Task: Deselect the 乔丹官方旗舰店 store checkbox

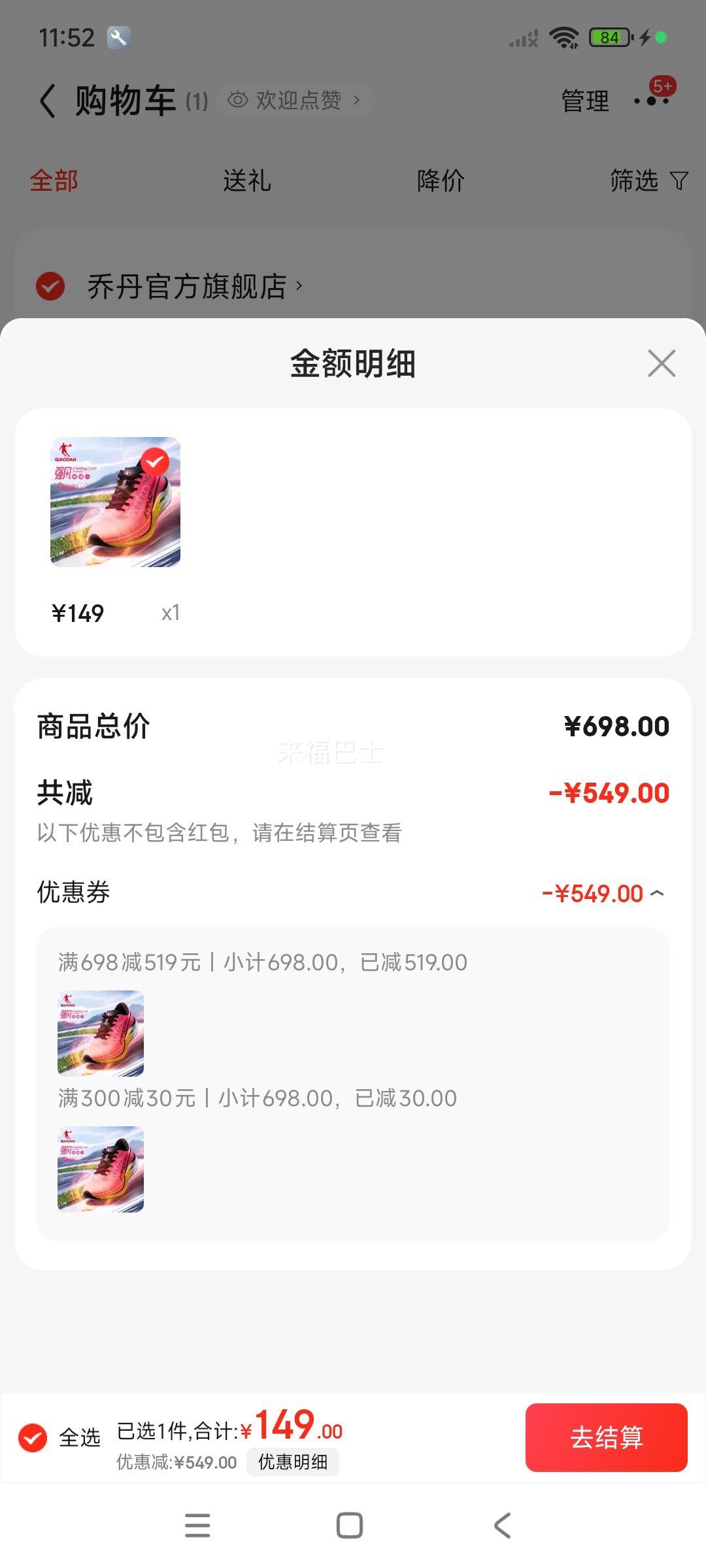Action: [49, 286]
